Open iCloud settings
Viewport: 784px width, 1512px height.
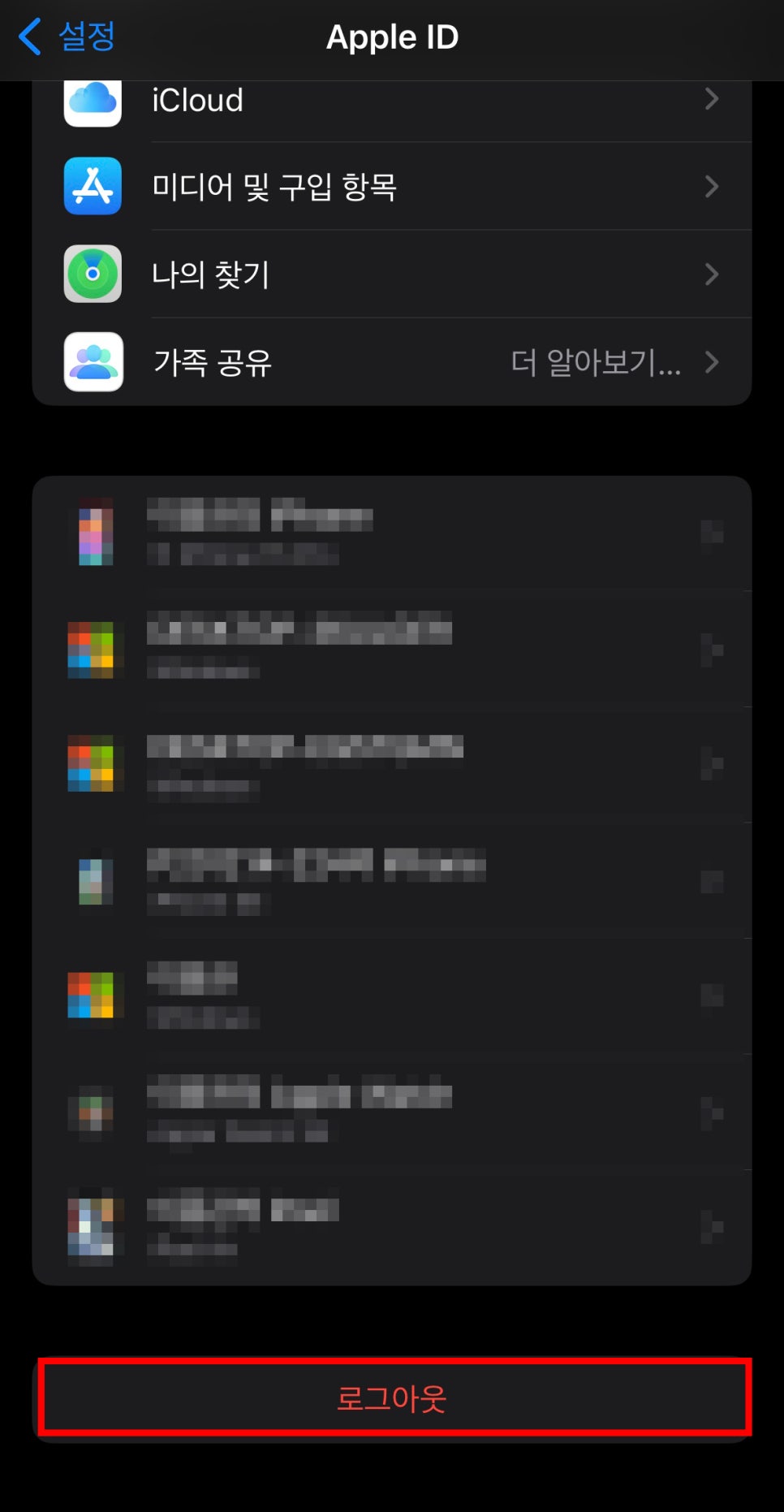(x=392, y=100)
